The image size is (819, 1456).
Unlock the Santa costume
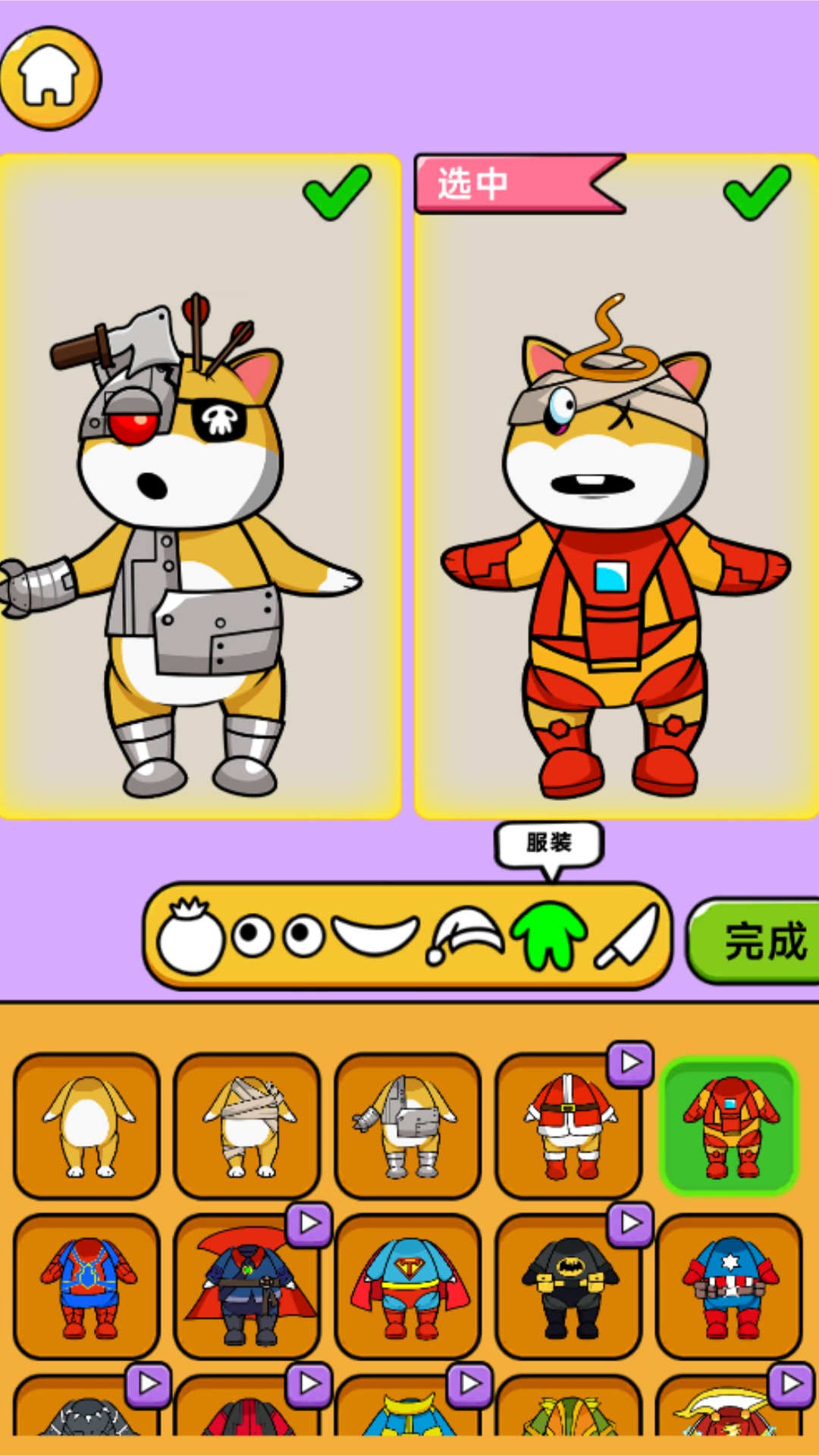pos(569,1125)
